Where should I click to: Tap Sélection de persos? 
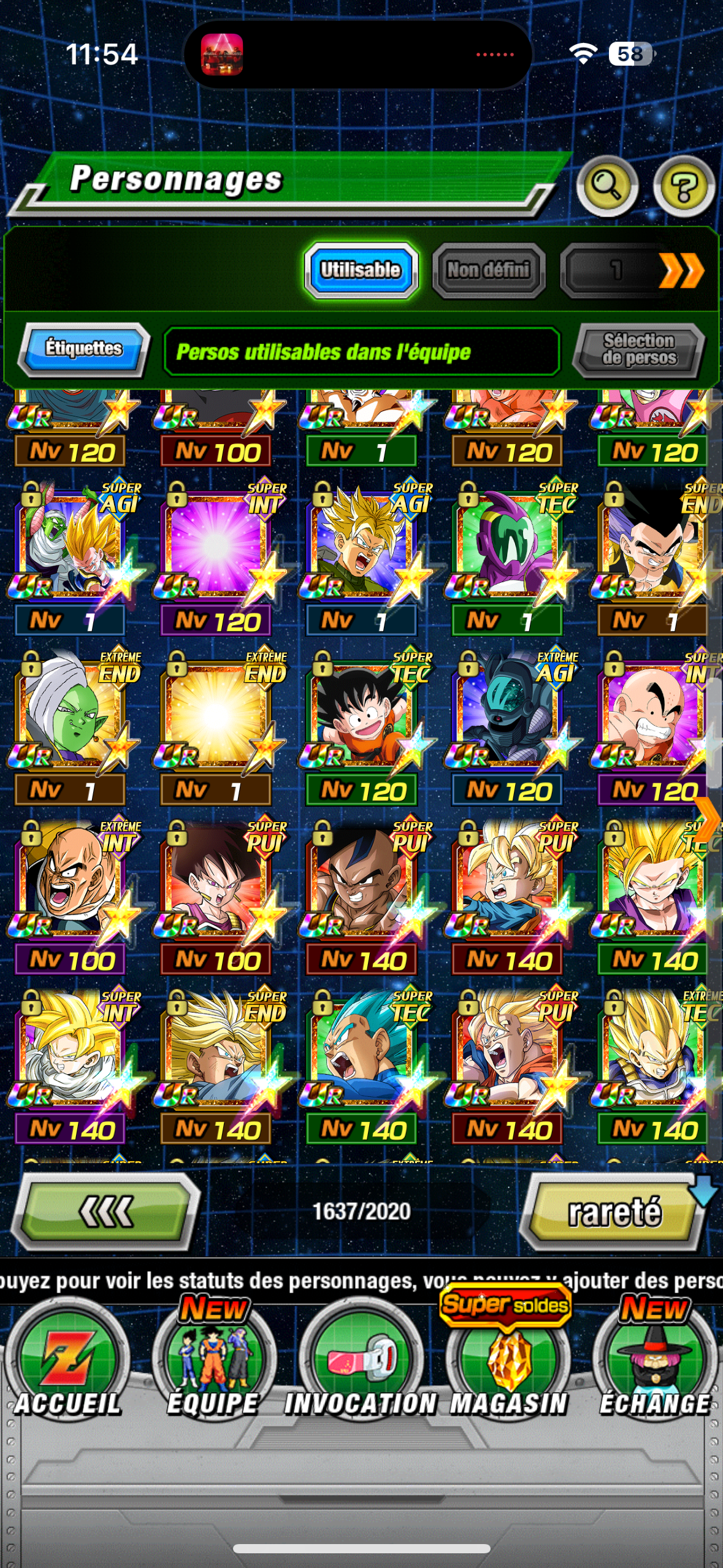point(639,350)
